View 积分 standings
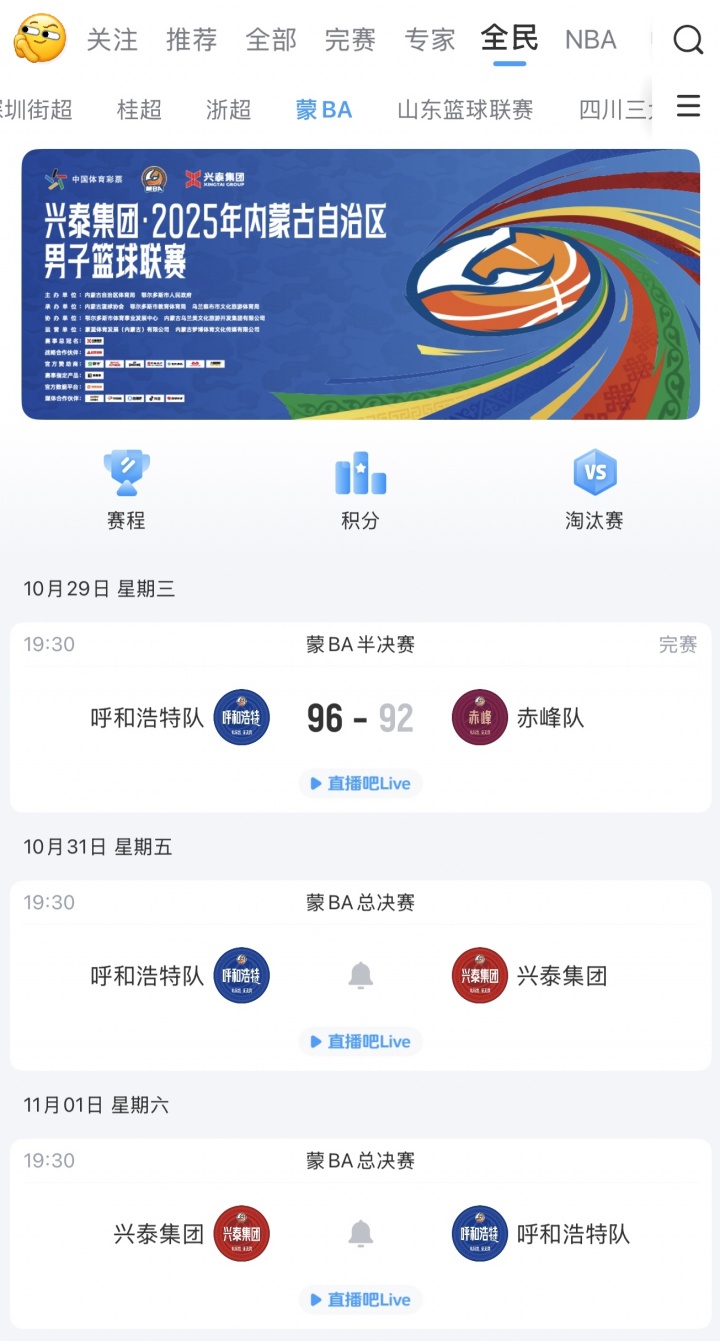 360,490
